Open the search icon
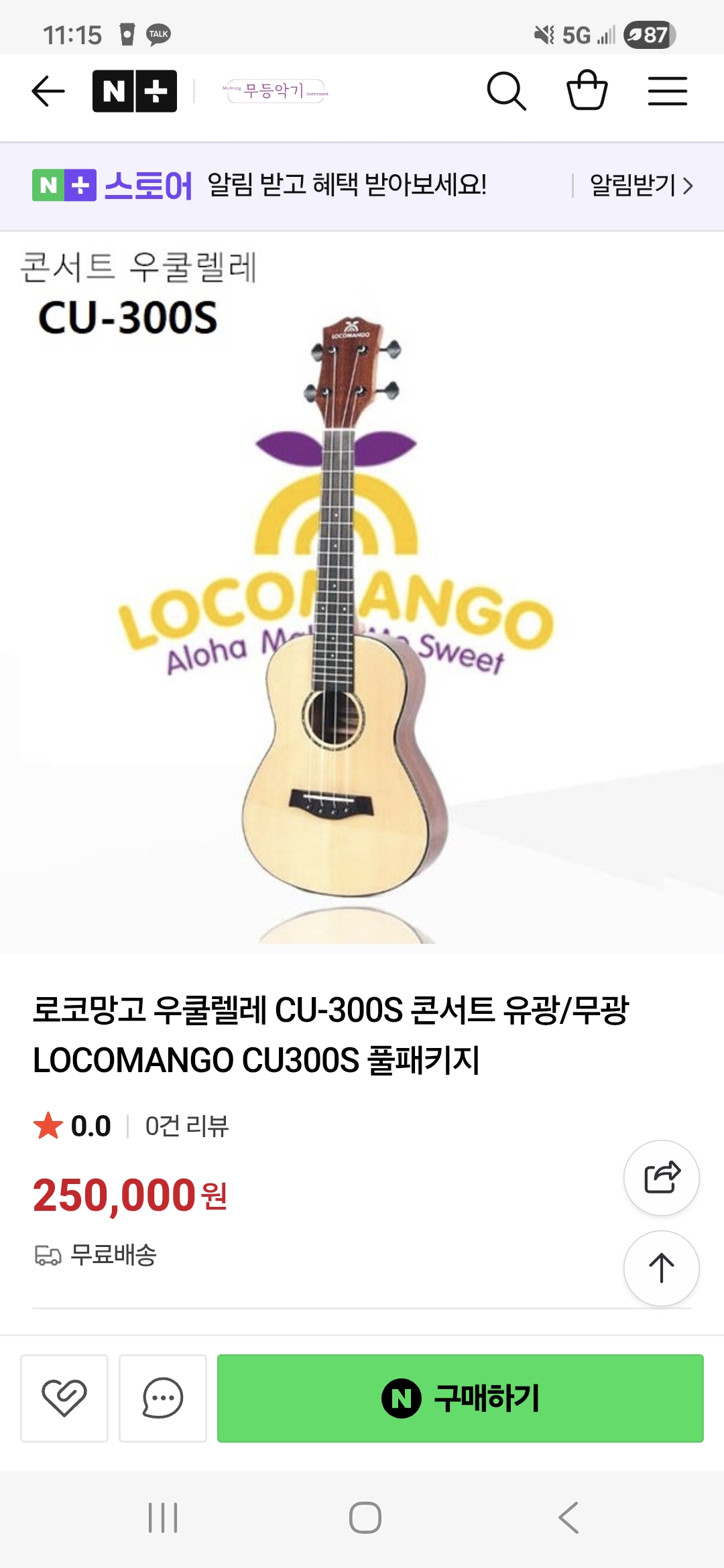The width and height of the screenshot is (724, 1568). (x=506, y=91)
